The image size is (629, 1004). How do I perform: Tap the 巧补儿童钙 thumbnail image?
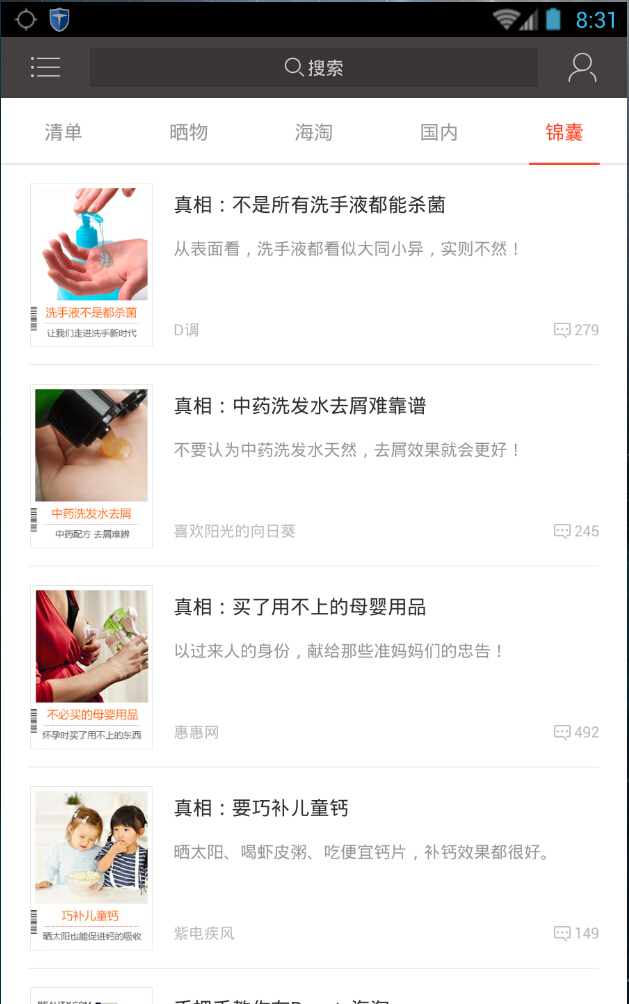91,868
